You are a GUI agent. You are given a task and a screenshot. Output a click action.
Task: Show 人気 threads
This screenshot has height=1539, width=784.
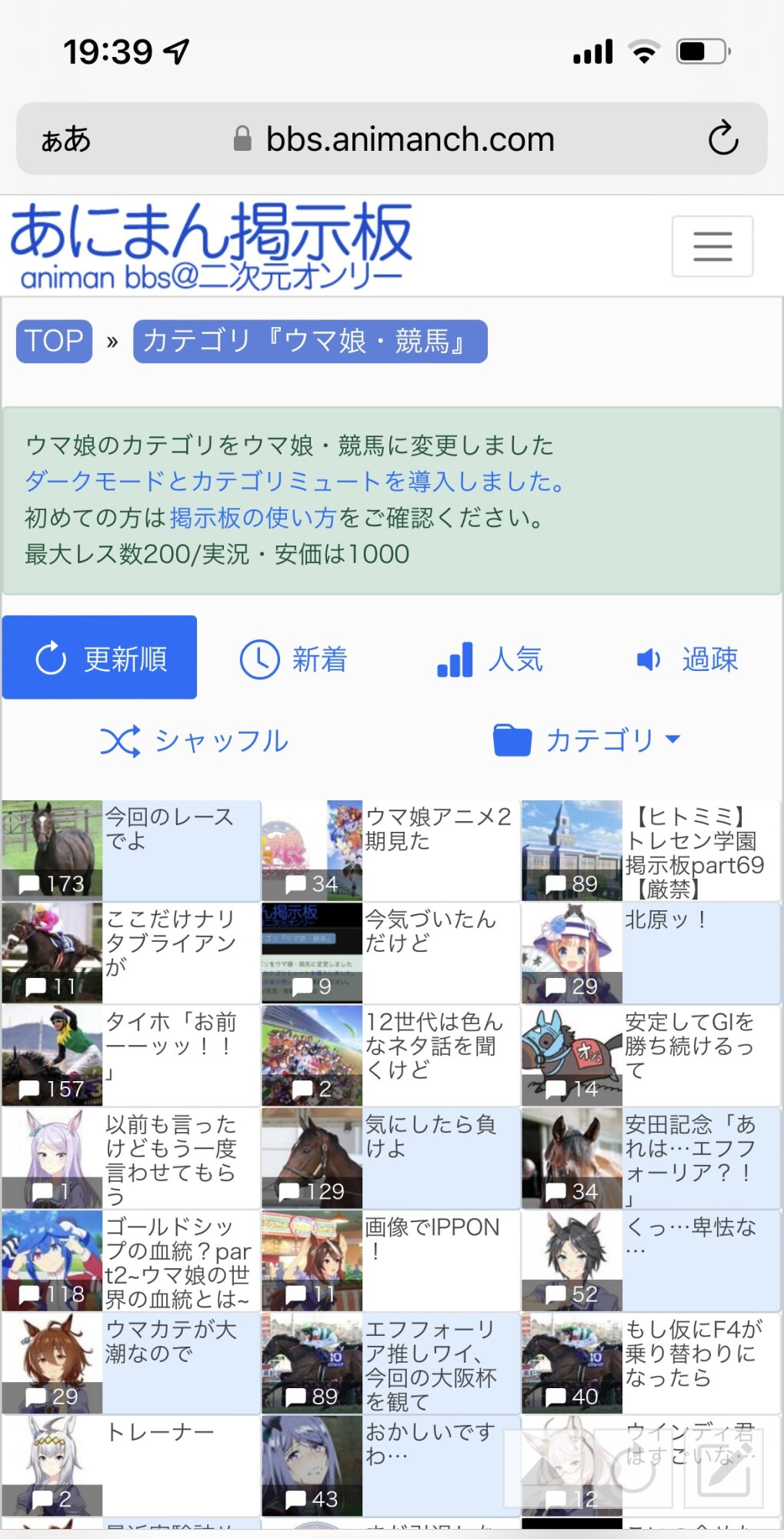[x=490, y=659]
